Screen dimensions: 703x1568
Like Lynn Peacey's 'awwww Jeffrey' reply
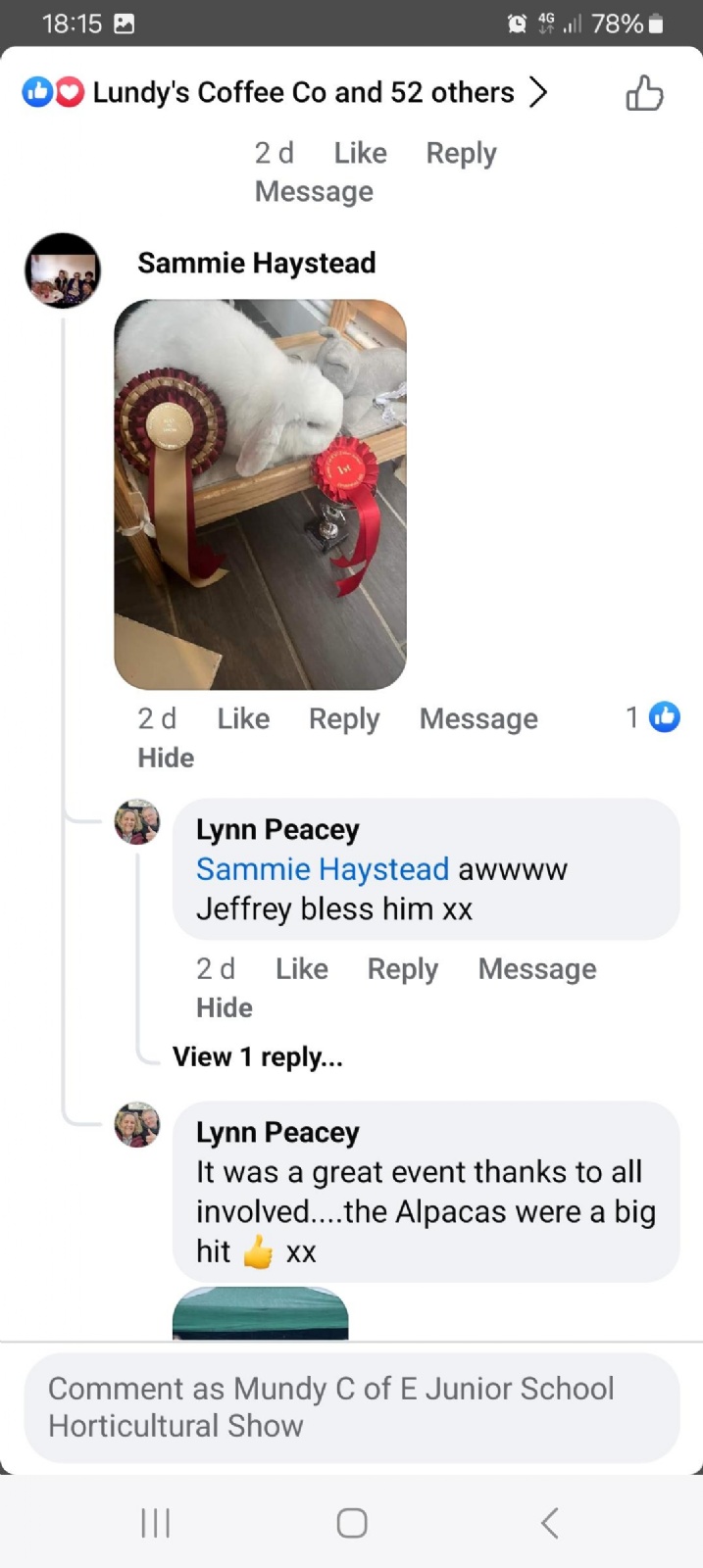point(302,968)
